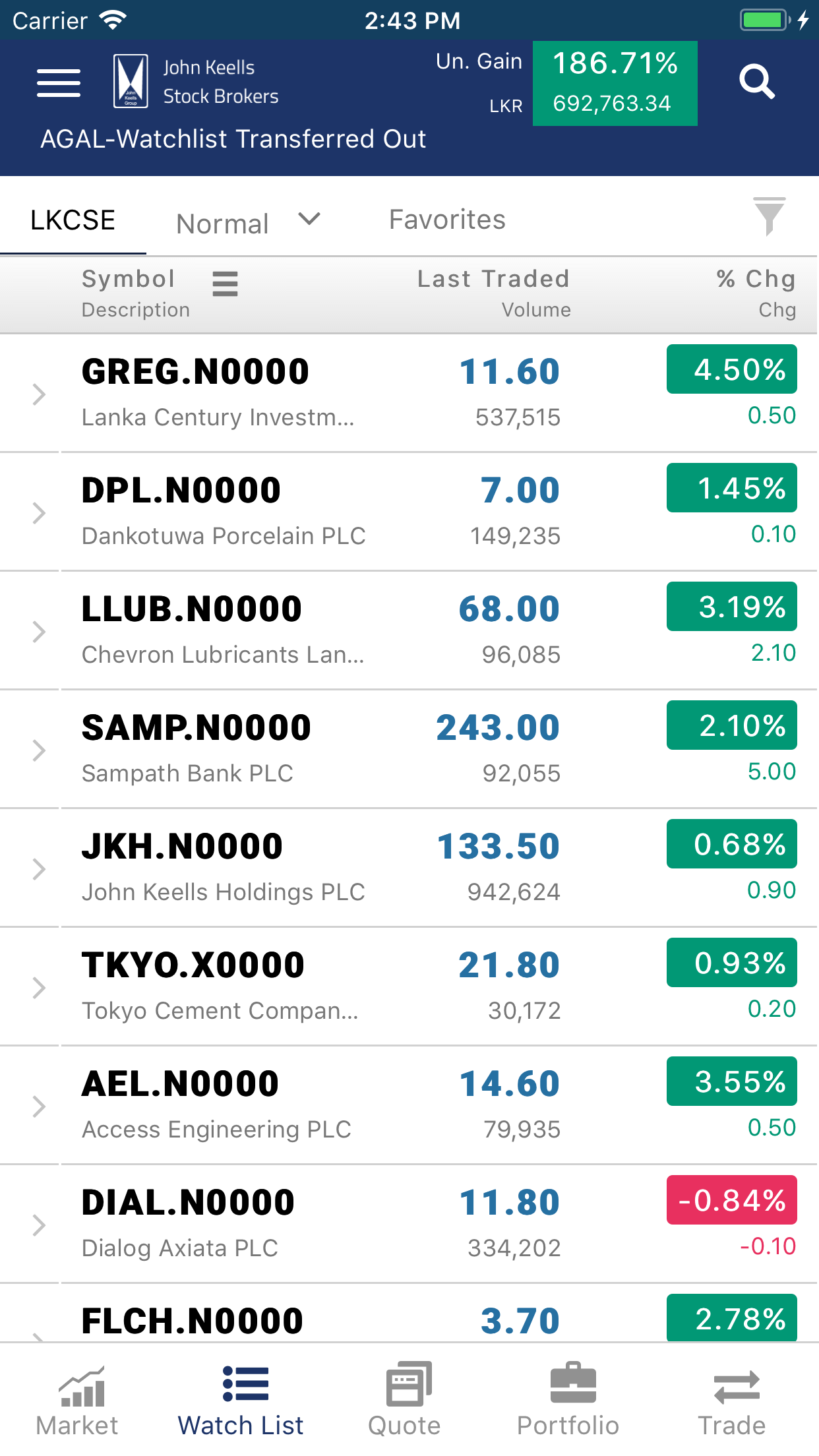This screenshot has height=1456, width=819.
Task: Open Access Engineering PLC row
Action: [x=409, y=1106]
